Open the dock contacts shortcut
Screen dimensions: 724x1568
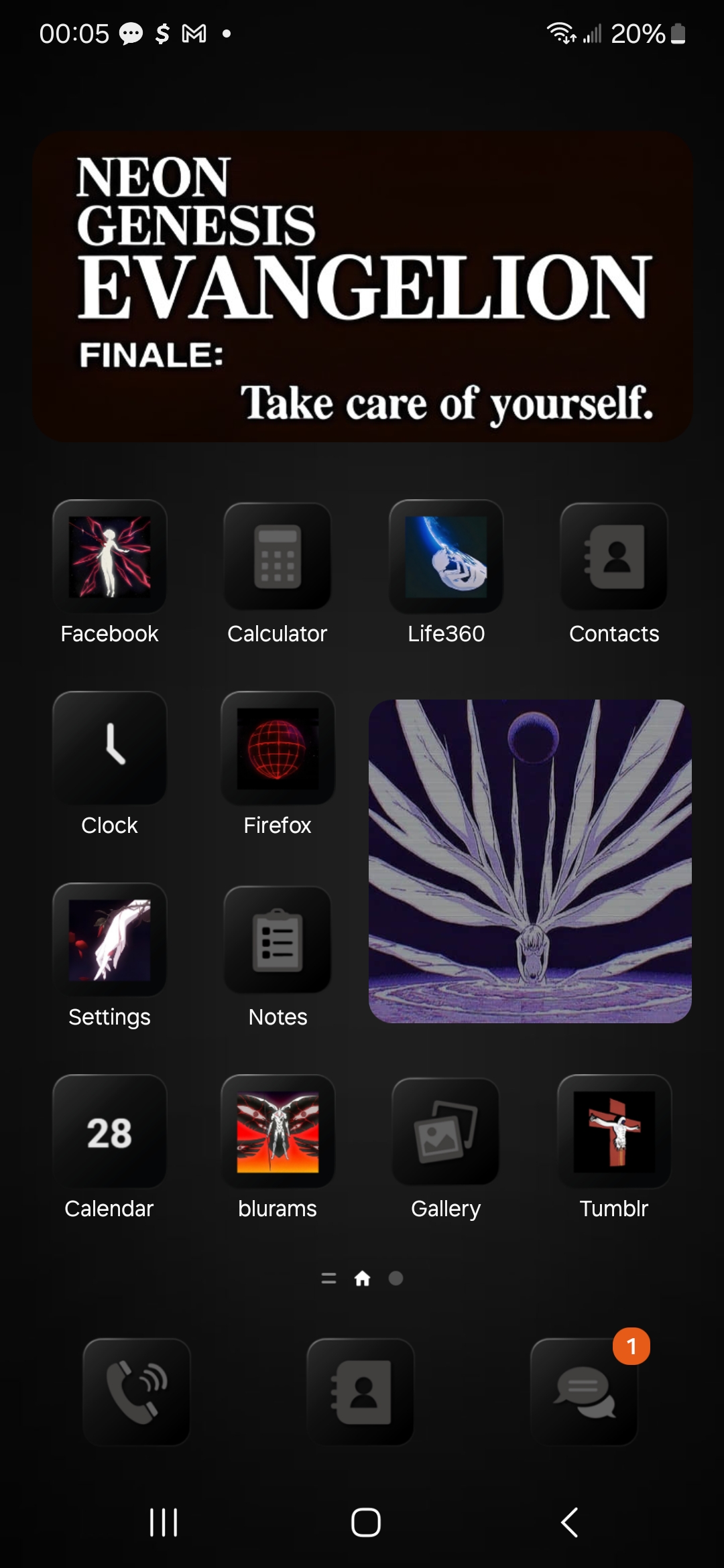[x=361, y=1392]
